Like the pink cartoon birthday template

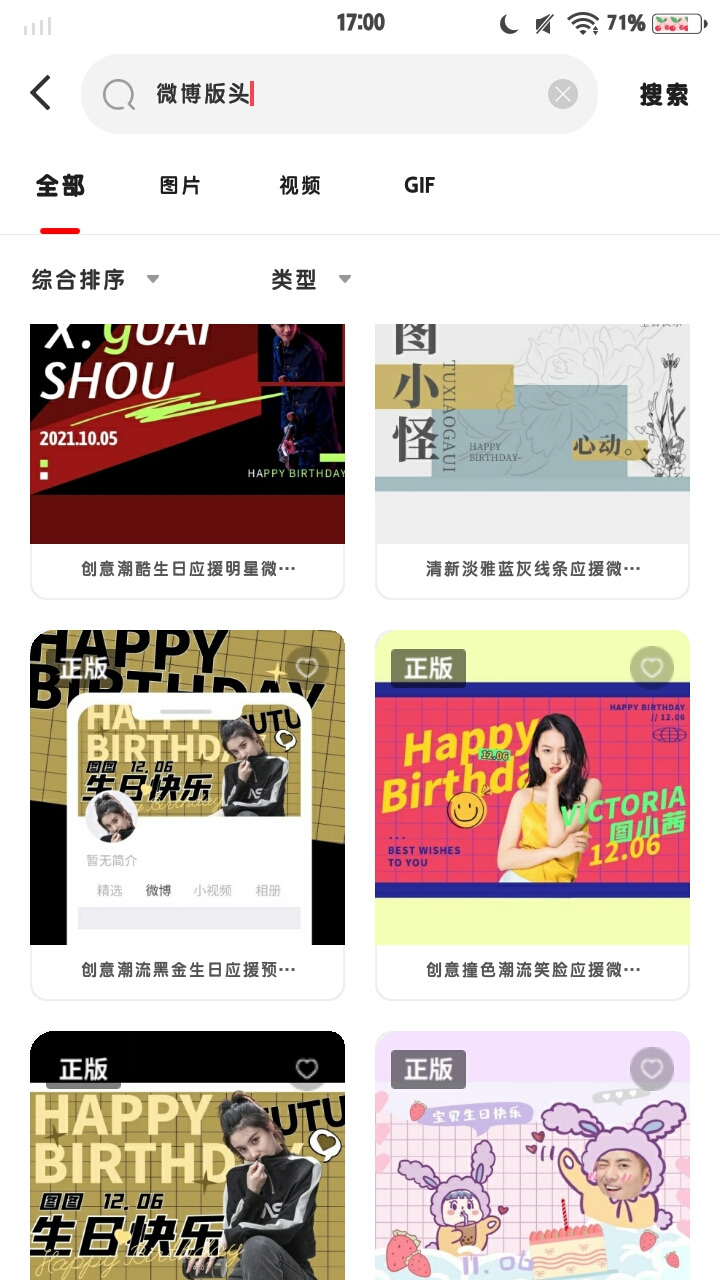(652, 1069)
